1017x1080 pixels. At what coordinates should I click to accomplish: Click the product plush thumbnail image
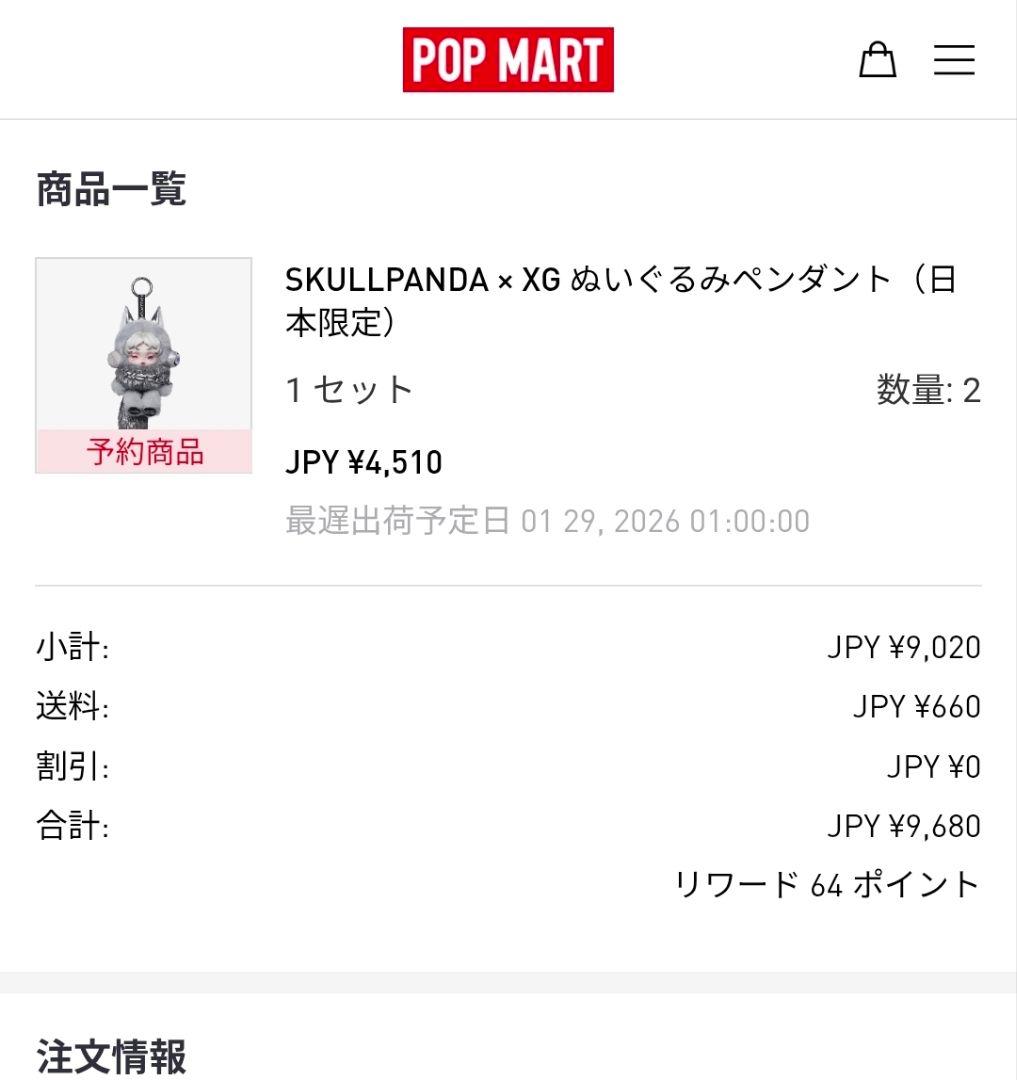coord(144,345)
